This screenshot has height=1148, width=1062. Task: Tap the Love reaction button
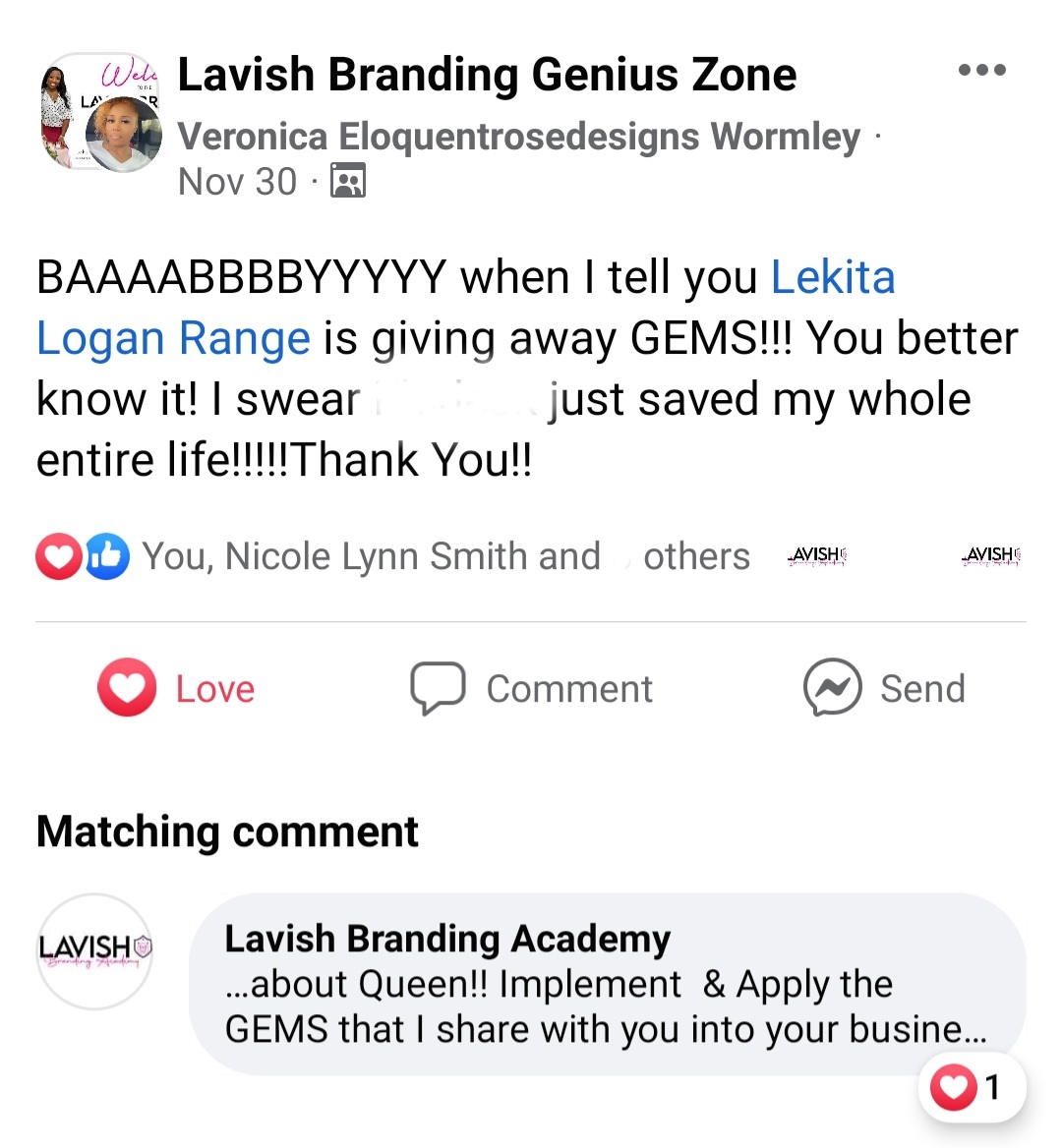tap(177, 688)
